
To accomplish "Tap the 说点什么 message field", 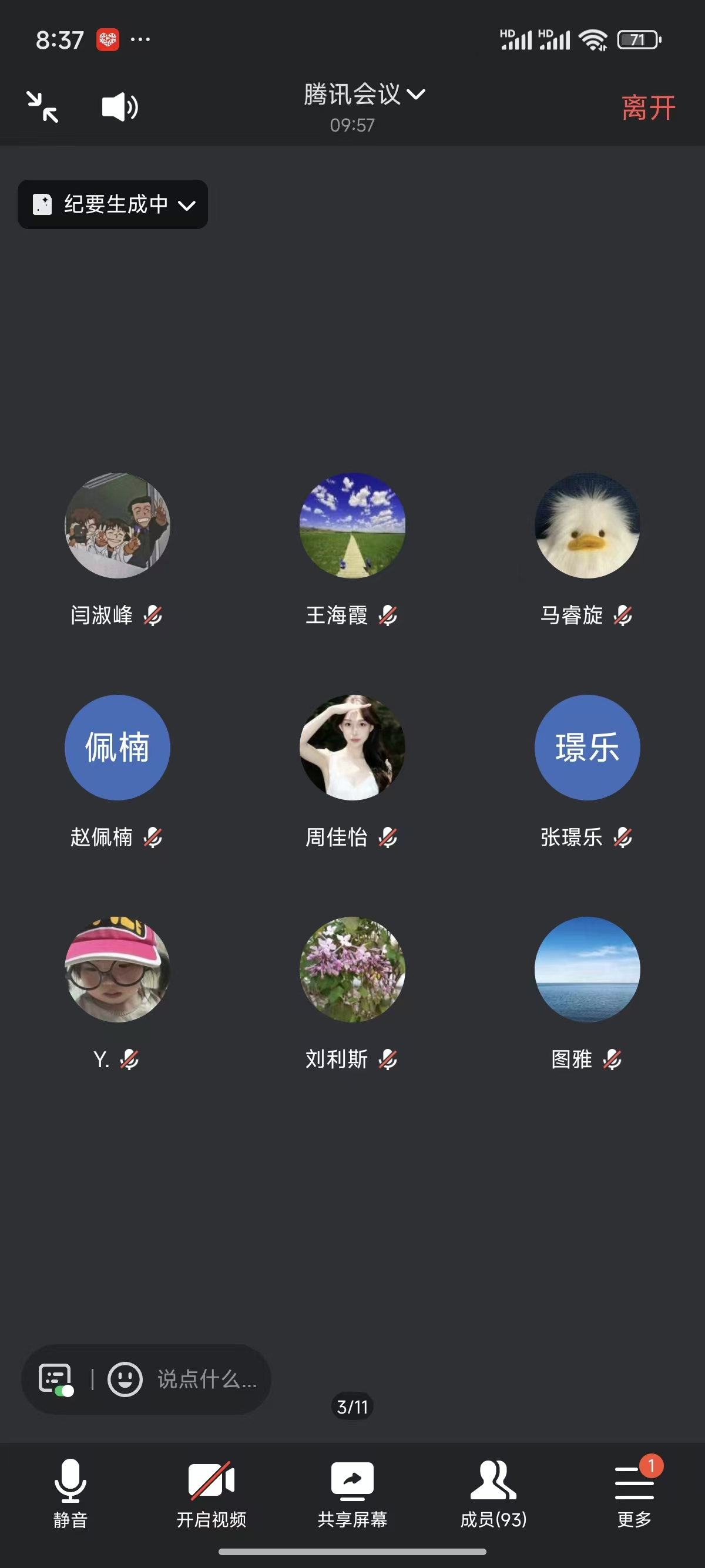I will point(207,1379).
